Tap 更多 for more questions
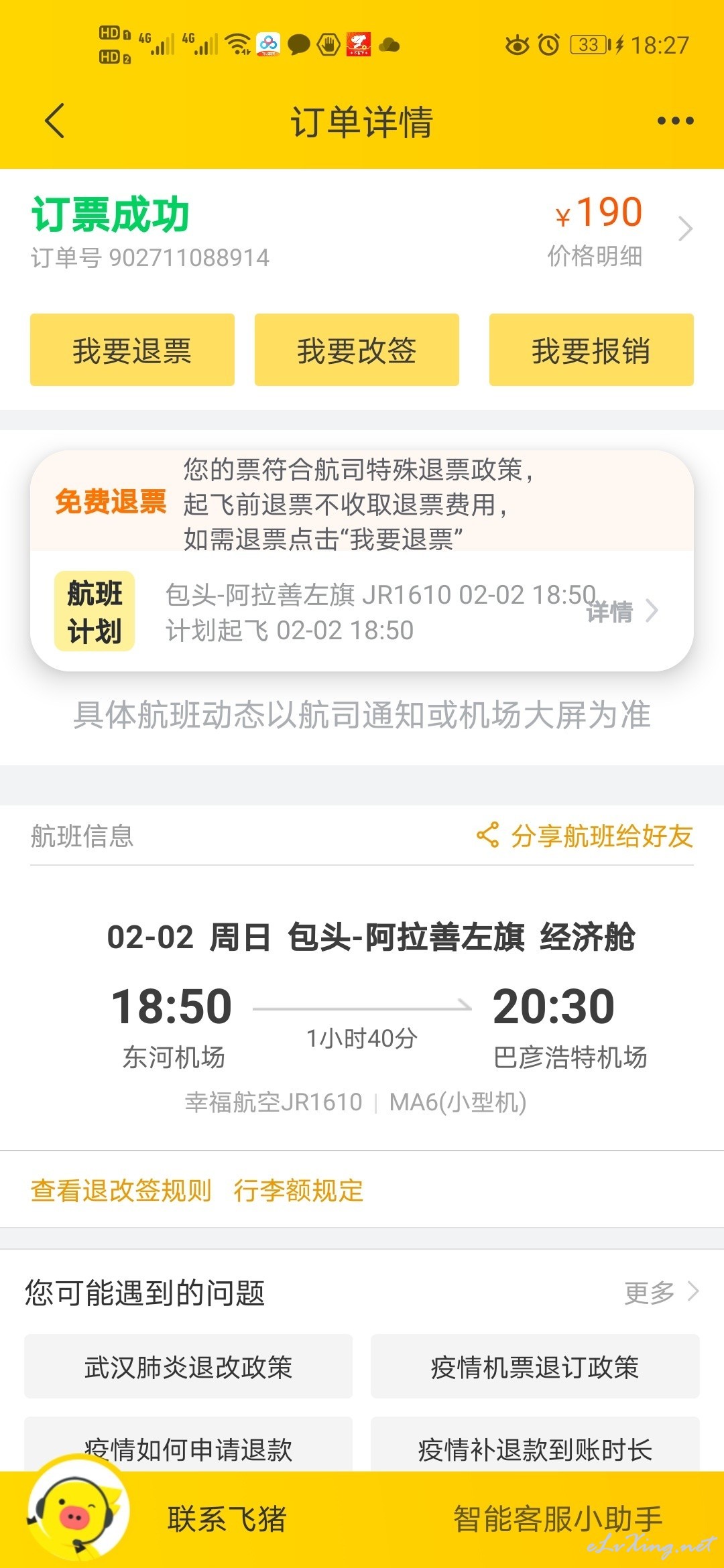 point(662,1293)
